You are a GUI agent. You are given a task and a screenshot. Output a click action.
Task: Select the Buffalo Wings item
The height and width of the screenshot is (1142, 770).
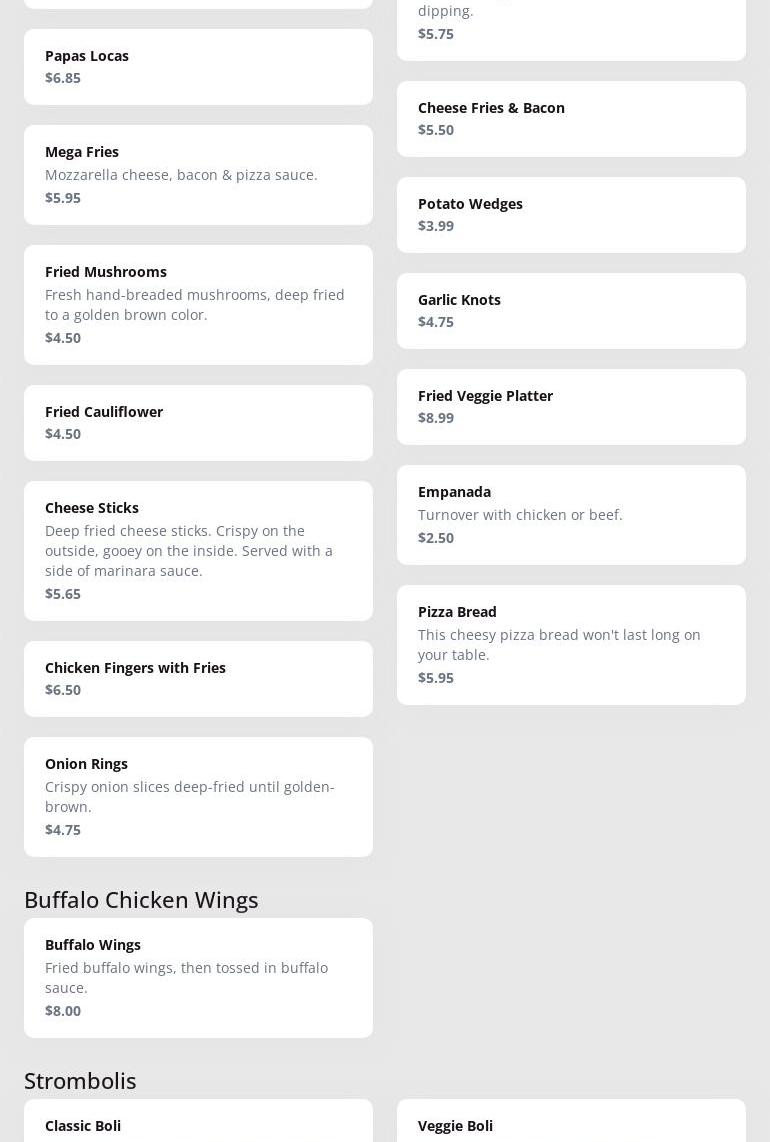click(x=198, y=978)
